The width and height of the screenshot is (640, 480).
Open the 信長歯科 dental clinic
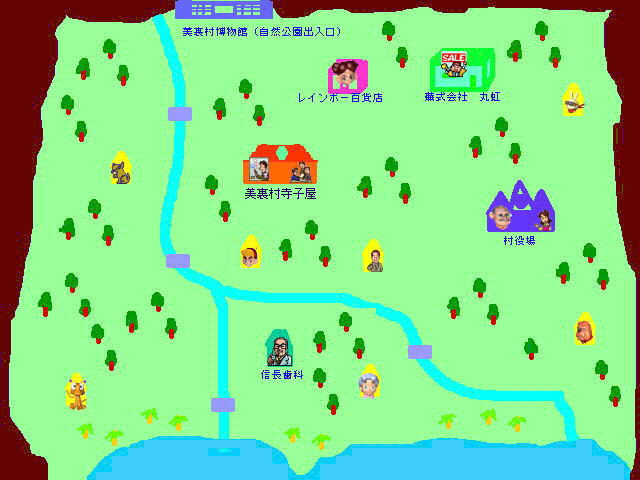[x=281, y=349]
